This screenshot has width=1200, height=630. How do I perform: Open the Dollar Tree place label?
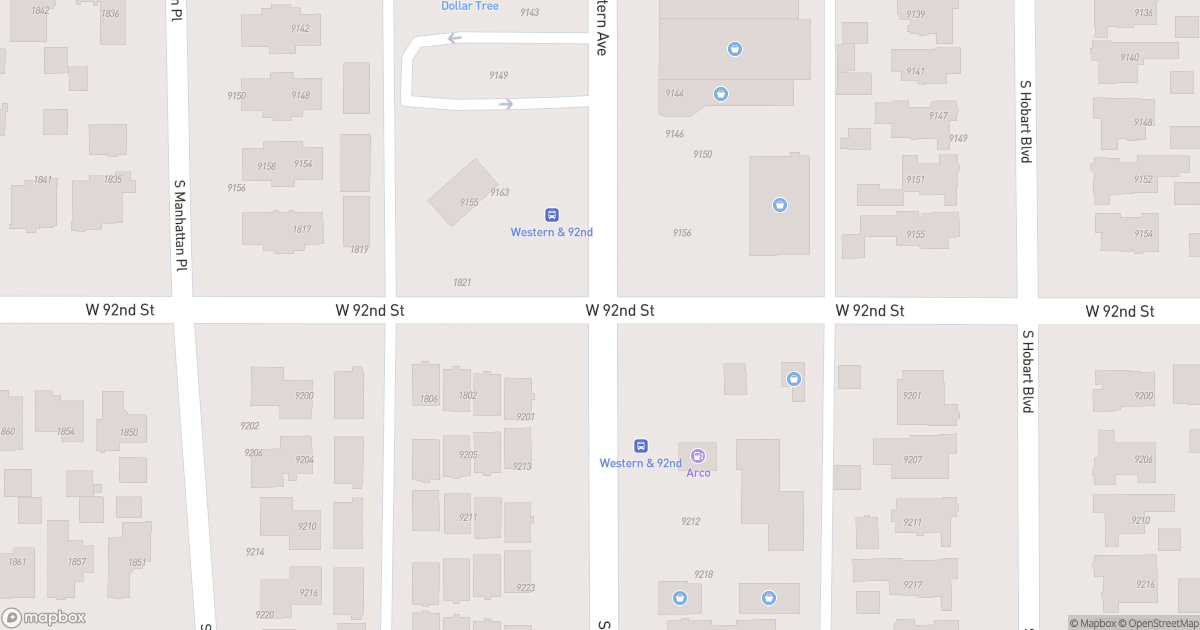click(x=470, y=6)
